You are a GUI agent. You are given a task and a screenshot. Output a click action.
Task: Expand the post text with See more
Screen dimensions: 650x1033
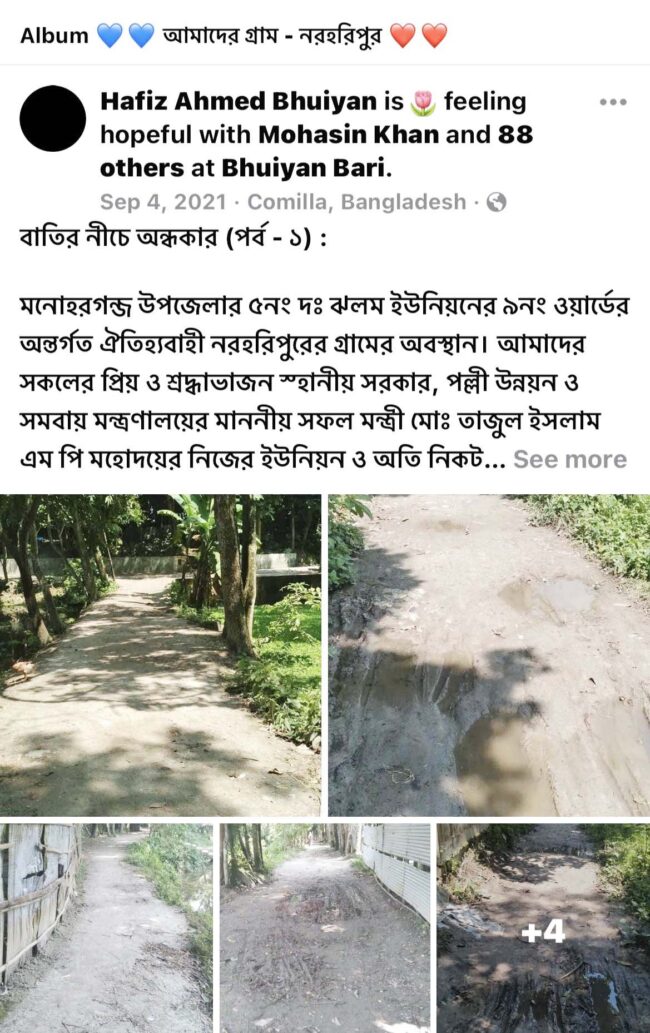pos(570,459)
